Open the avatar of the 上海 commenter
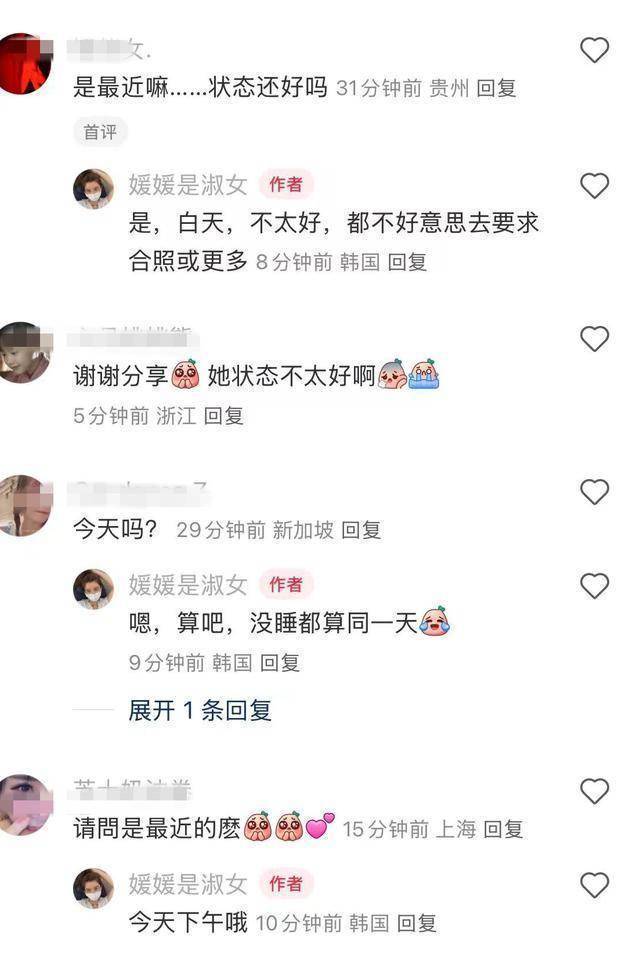The height and width of the screenshot is (979, 640). tap(24, 805)
